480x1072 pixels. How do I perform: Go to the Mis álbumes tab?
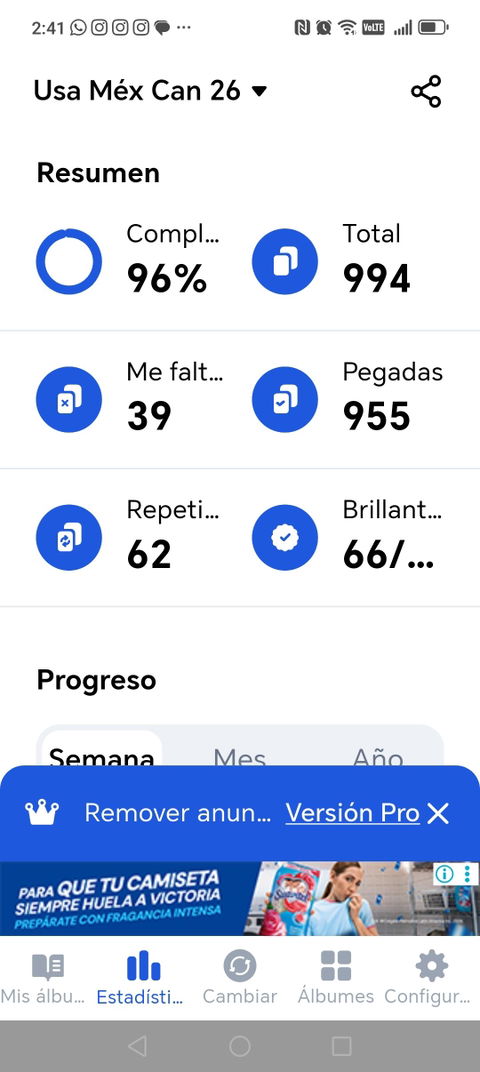pyautogui.click(x=44, y=978)
